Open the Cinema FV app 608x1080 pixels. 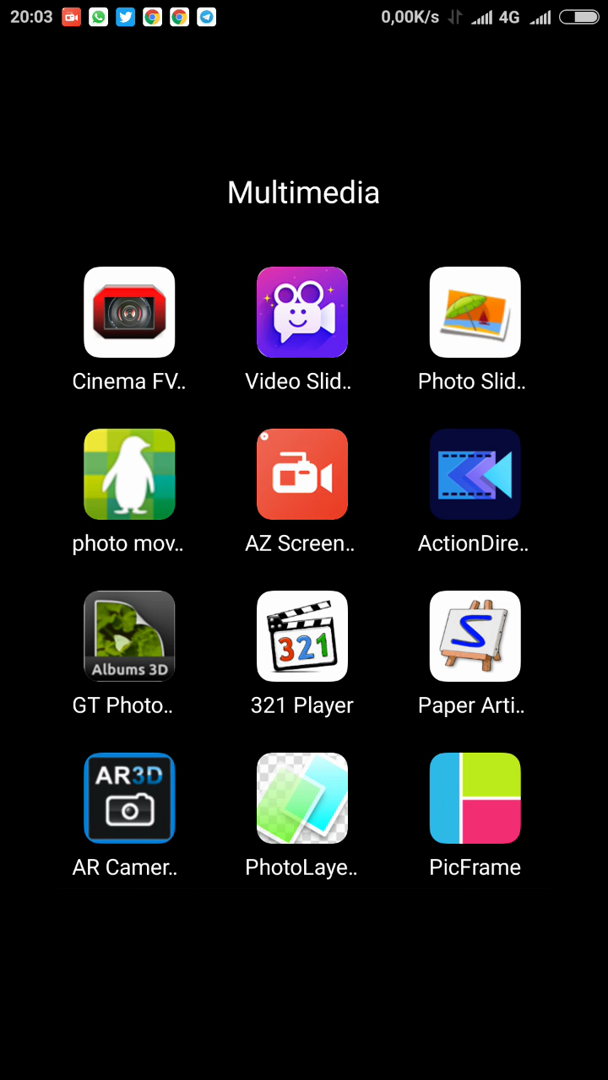[x=129, y=312]
